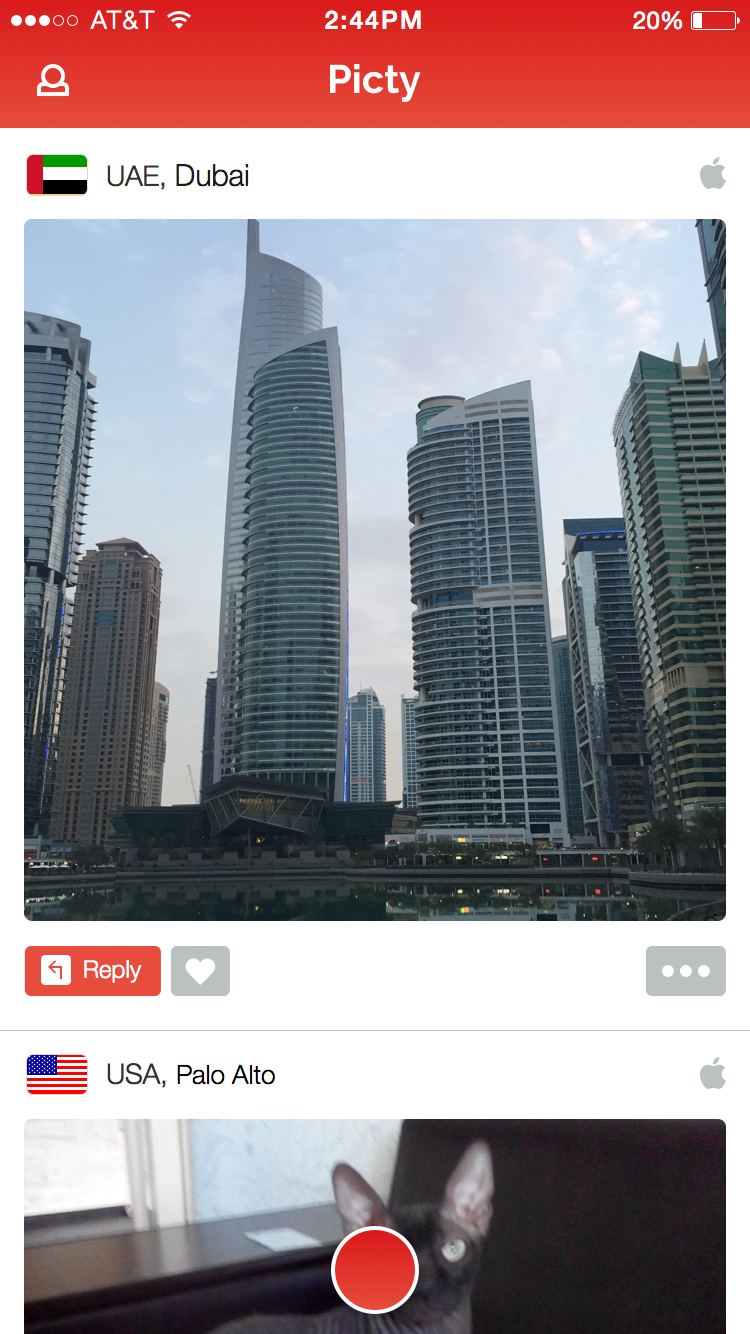This screenshot has width=750, height=1334.
Task: Open the Dubai skyscrapers photo
Action: [x=375, y=569]
